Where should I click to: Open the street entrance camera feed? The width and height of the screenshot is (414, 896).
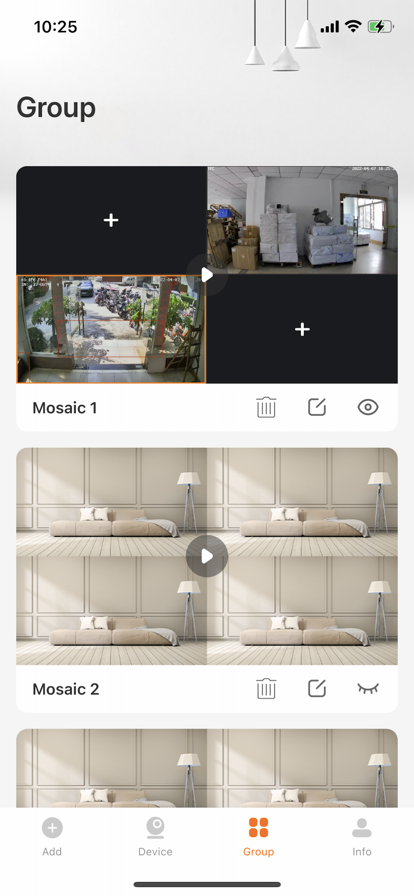click(x=111, y=329)
